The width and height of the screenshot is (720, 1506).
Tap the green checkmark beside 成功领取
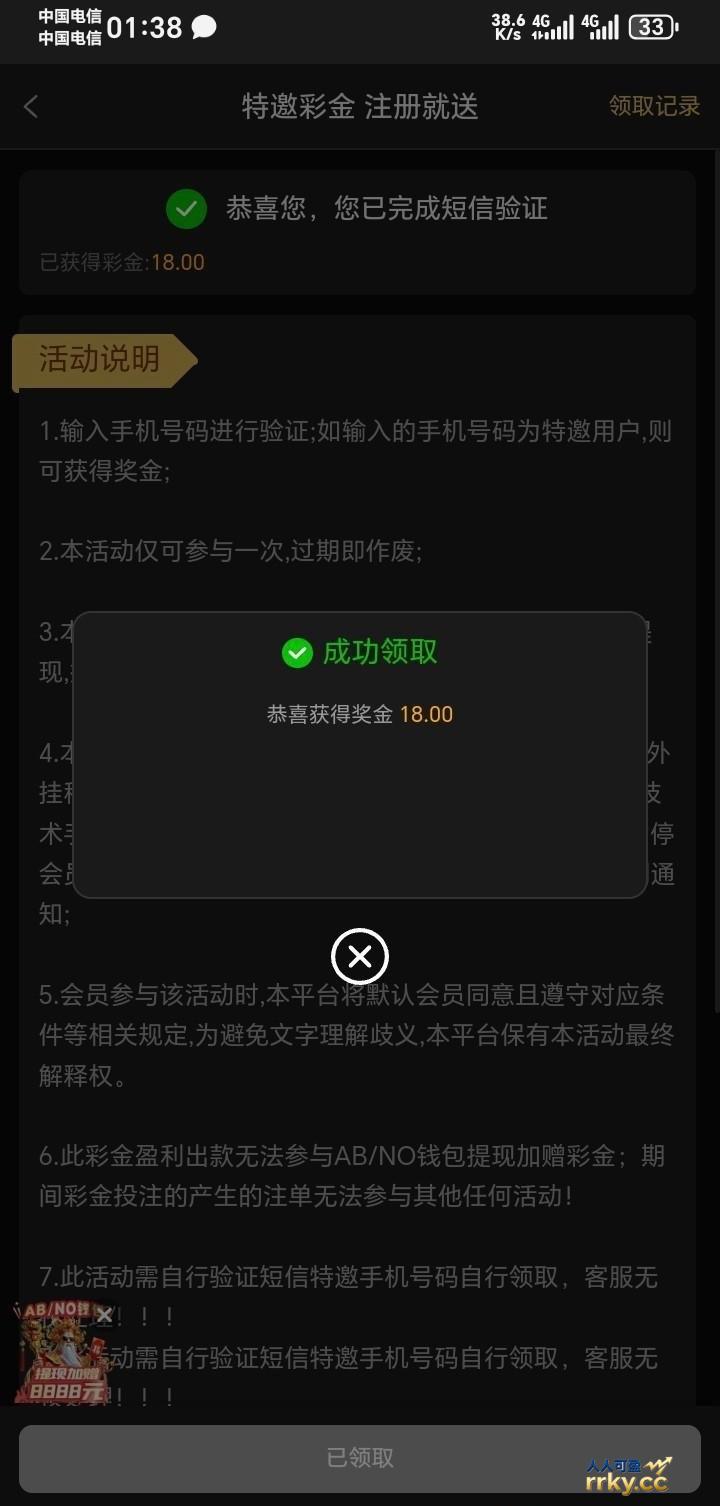[x=297, y=652]
